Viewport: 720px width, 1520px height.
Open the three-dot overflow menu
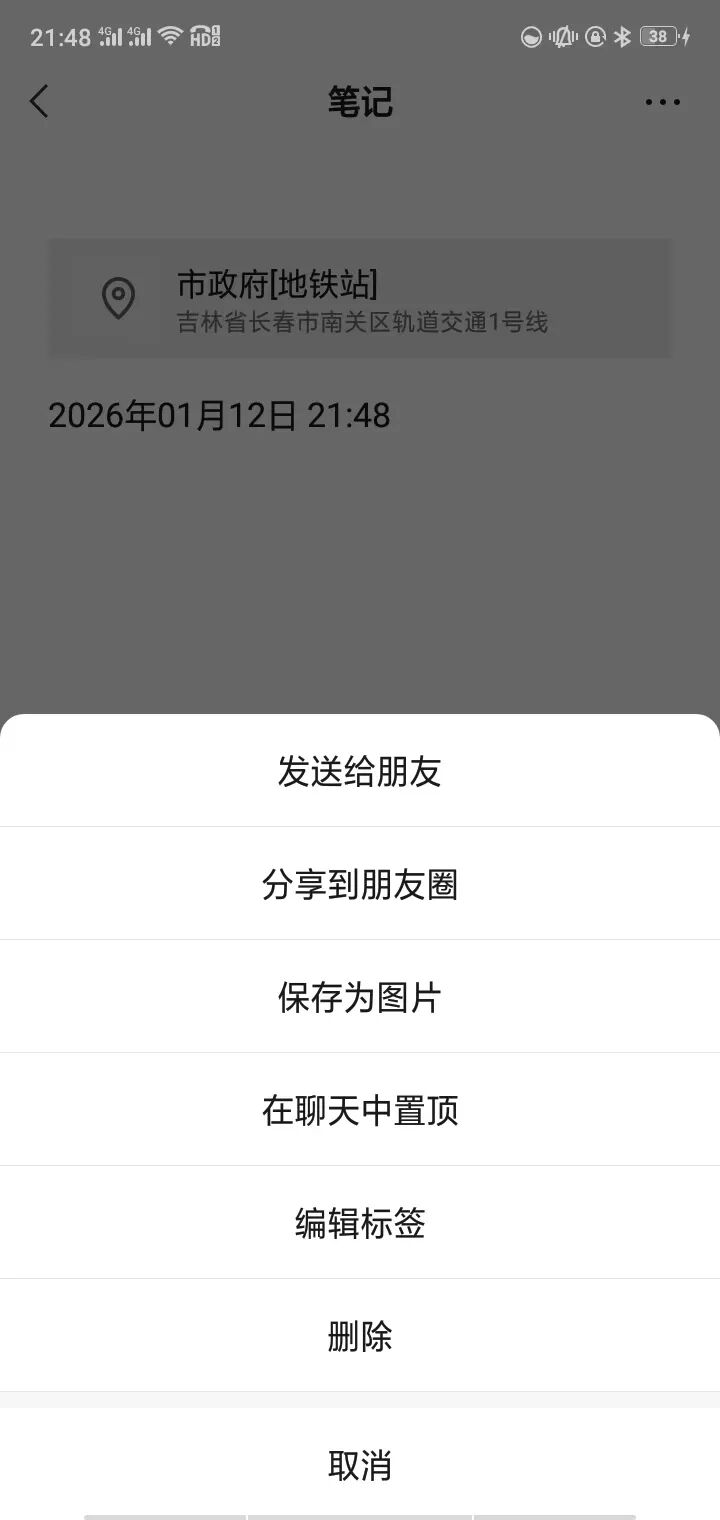tap(662, 102)
